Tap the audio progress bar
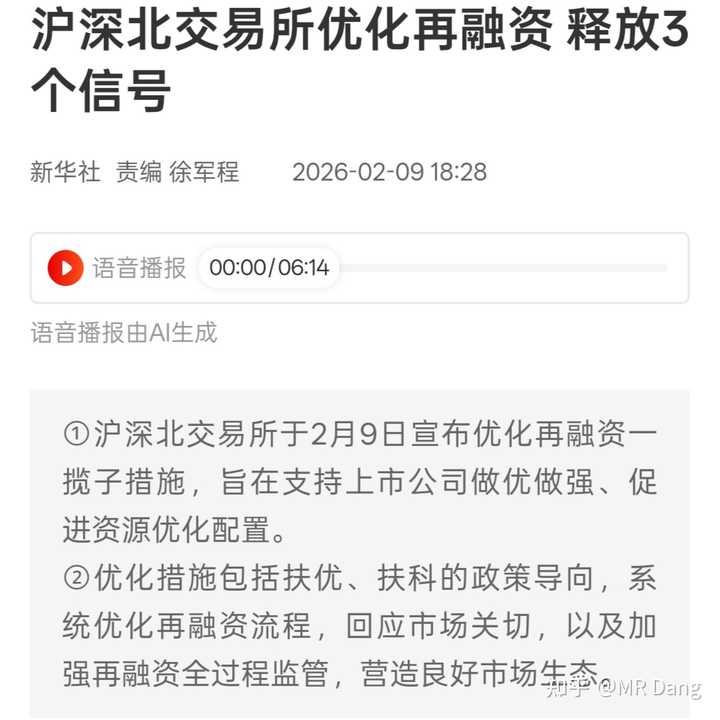The height and width of the screenshot is (720, 720). pos(503,268)
